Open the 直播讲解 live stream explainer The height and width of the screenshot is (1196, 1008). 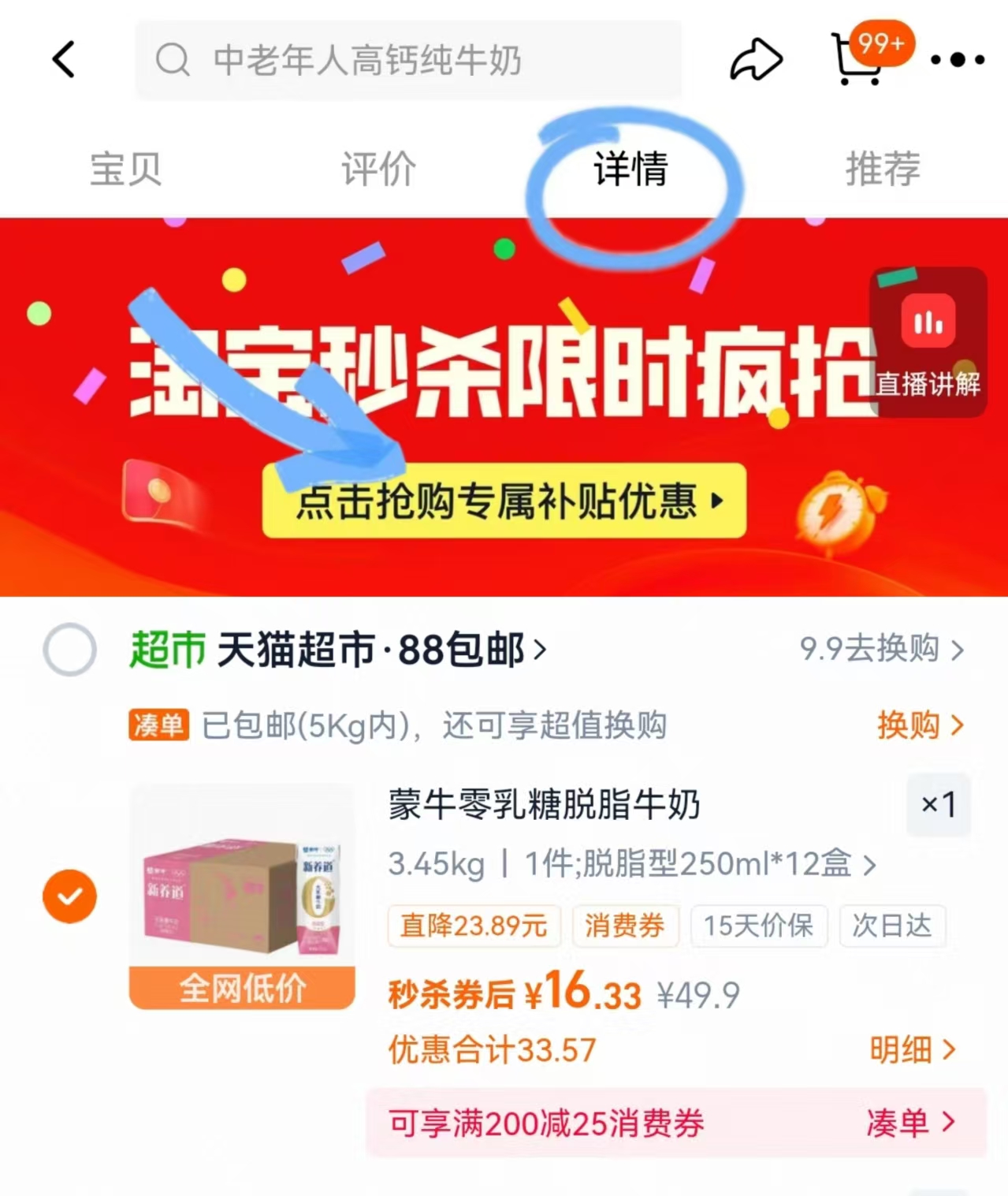pos(927,340)
